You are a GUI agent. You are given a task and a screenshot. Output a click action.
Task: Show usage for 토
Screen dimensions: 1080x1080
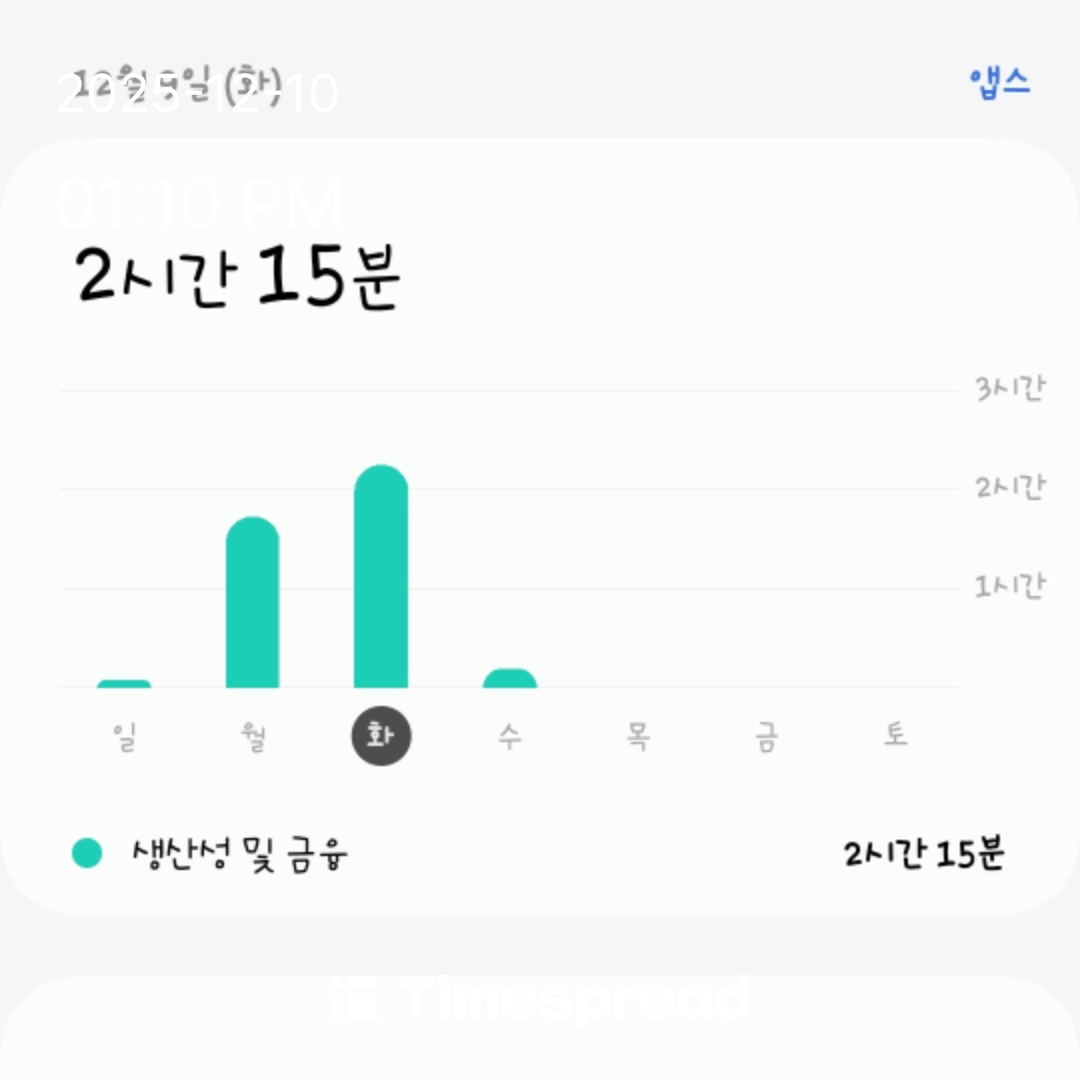point(895,737)
